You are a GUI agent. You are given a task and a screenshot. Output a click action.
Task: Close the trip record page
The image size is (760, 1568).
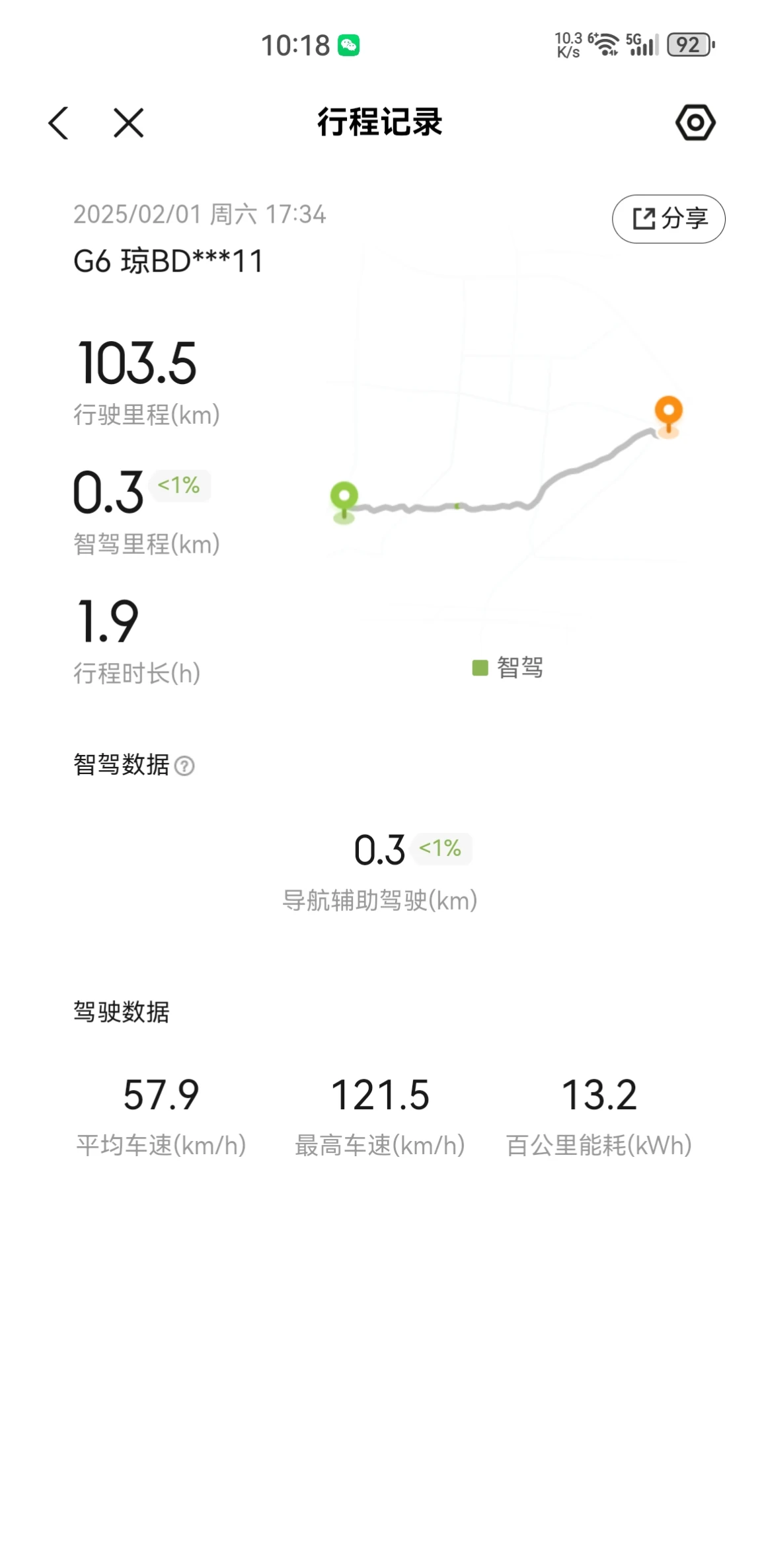coord(128,123)
